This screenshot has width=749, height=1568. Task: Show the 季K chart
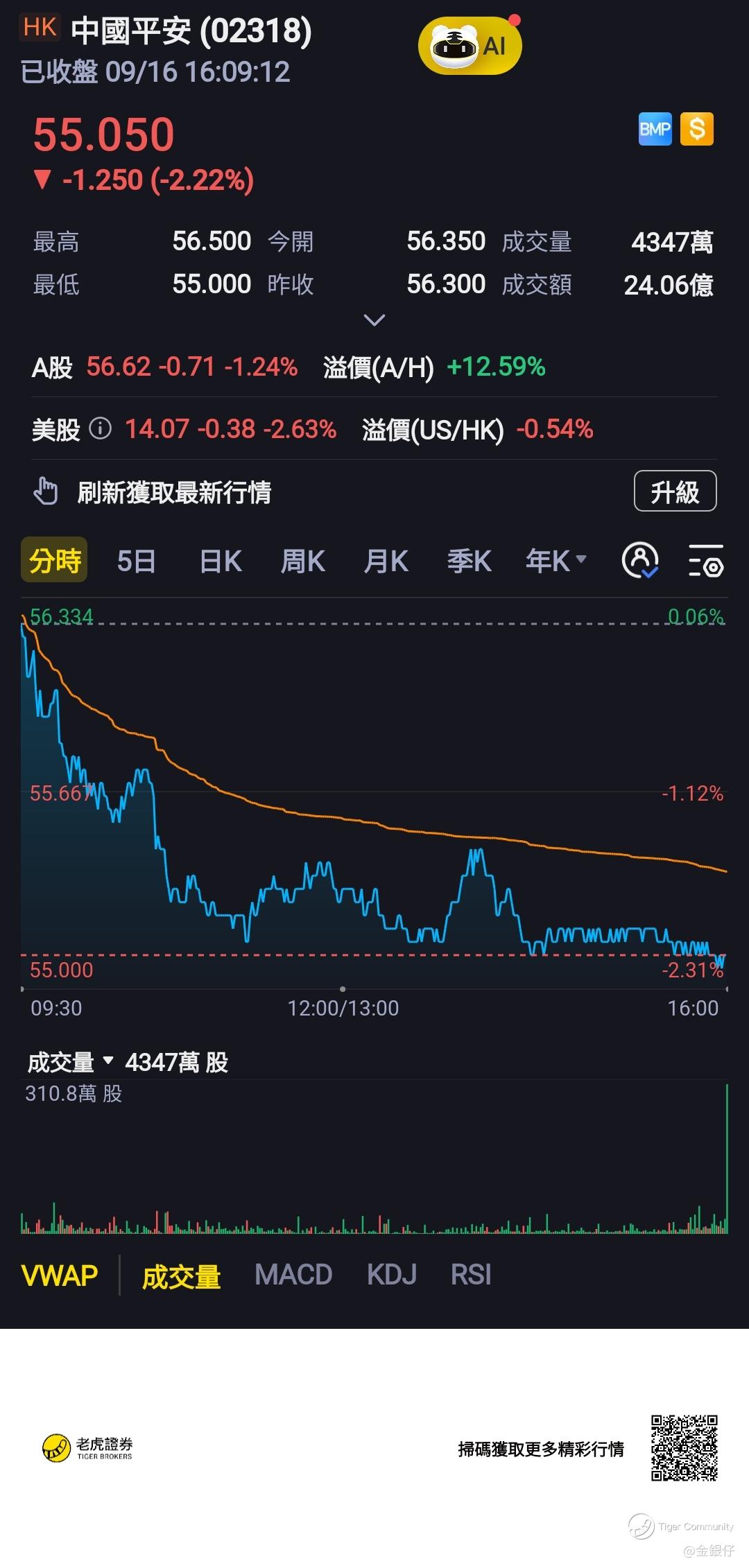tap(469, 561)
